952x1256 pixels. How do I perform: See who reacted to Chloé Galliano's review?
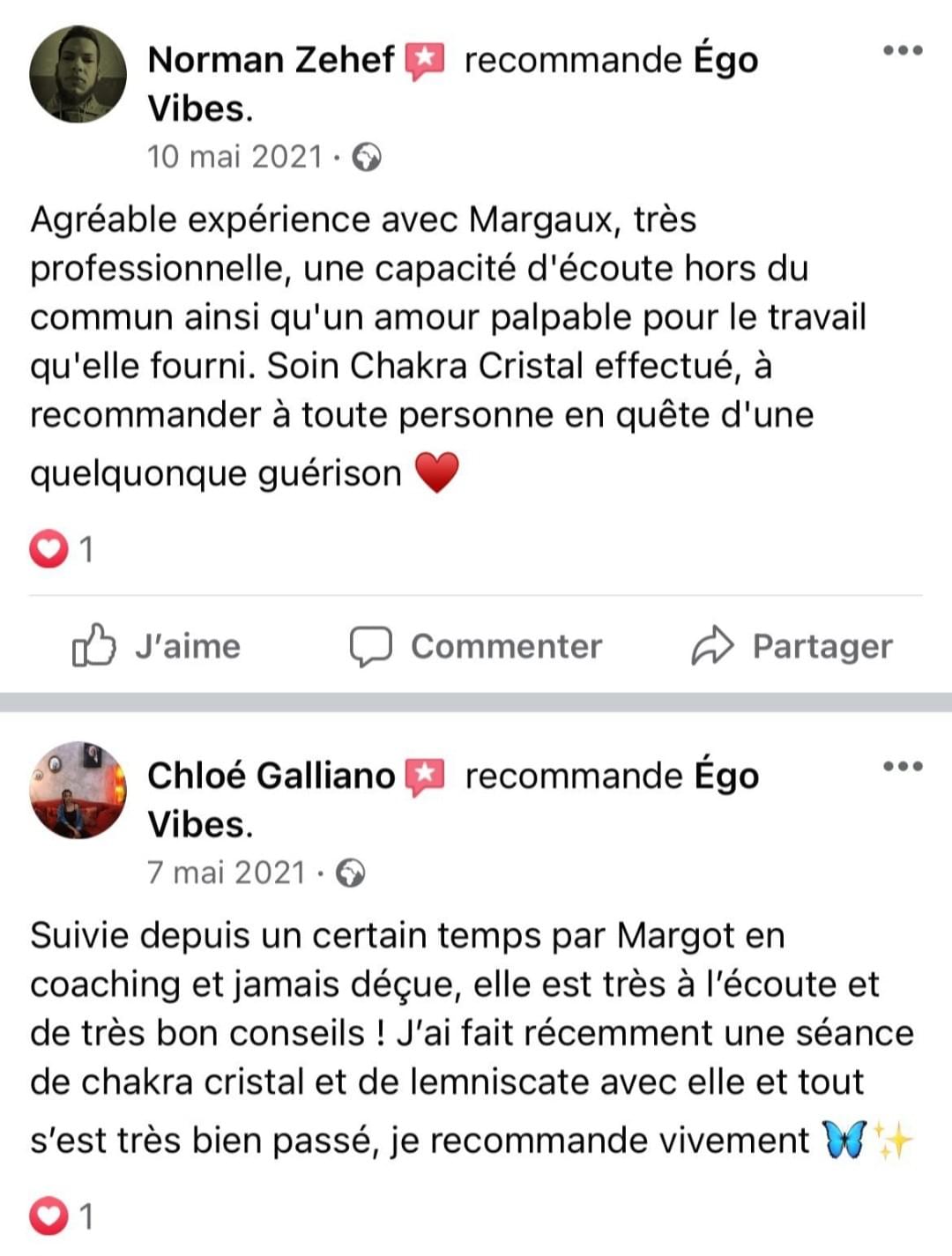click(62, 1216)
